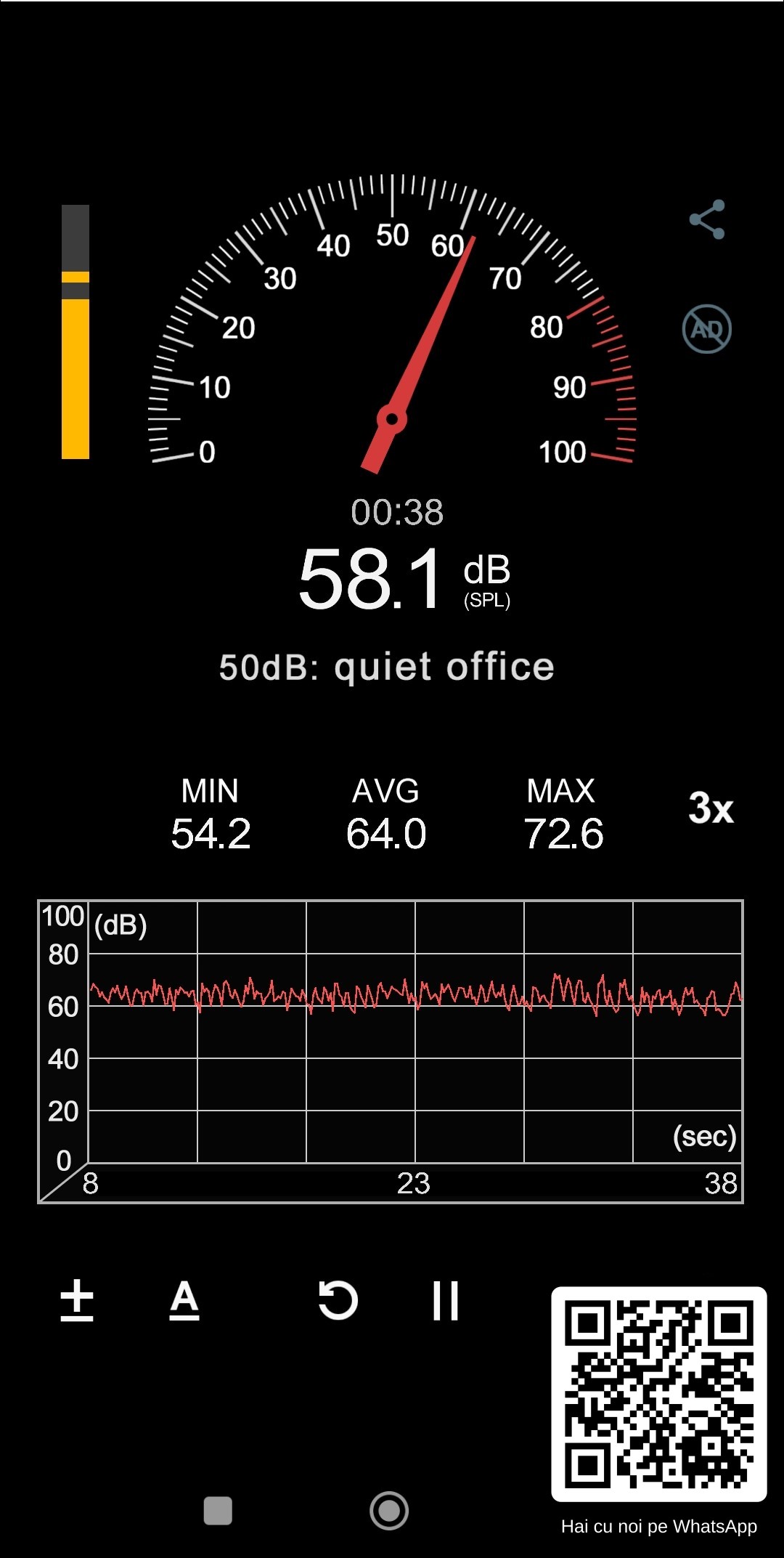Pause the sound meter

pyautogui.click(x=446, y=1300)
